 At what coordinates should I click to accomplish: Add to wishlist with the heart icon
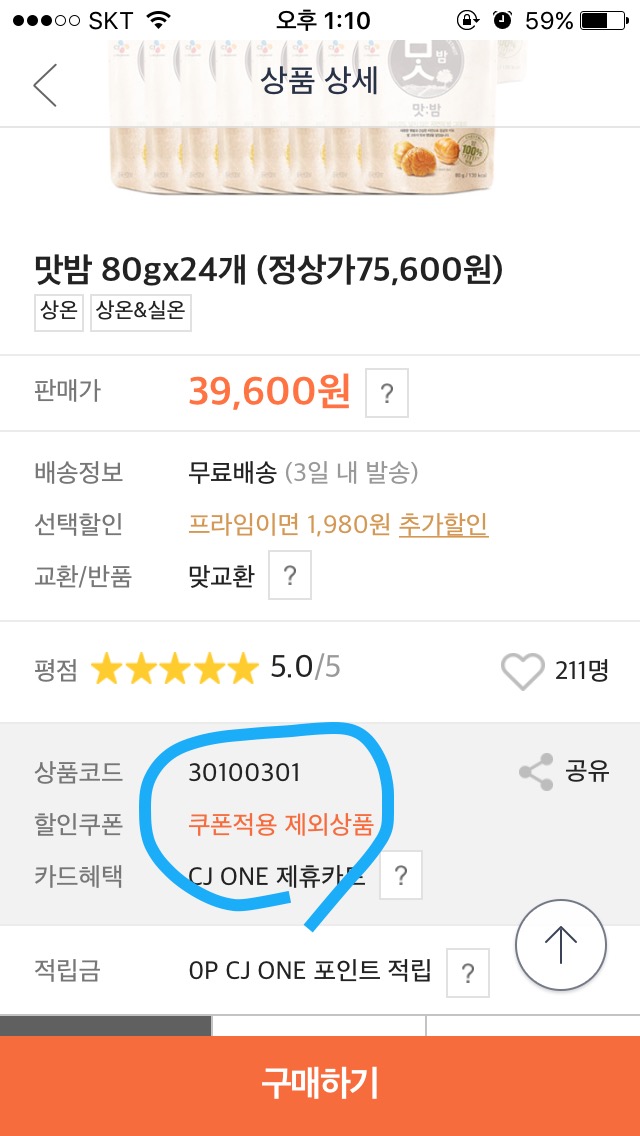point(522,670)
